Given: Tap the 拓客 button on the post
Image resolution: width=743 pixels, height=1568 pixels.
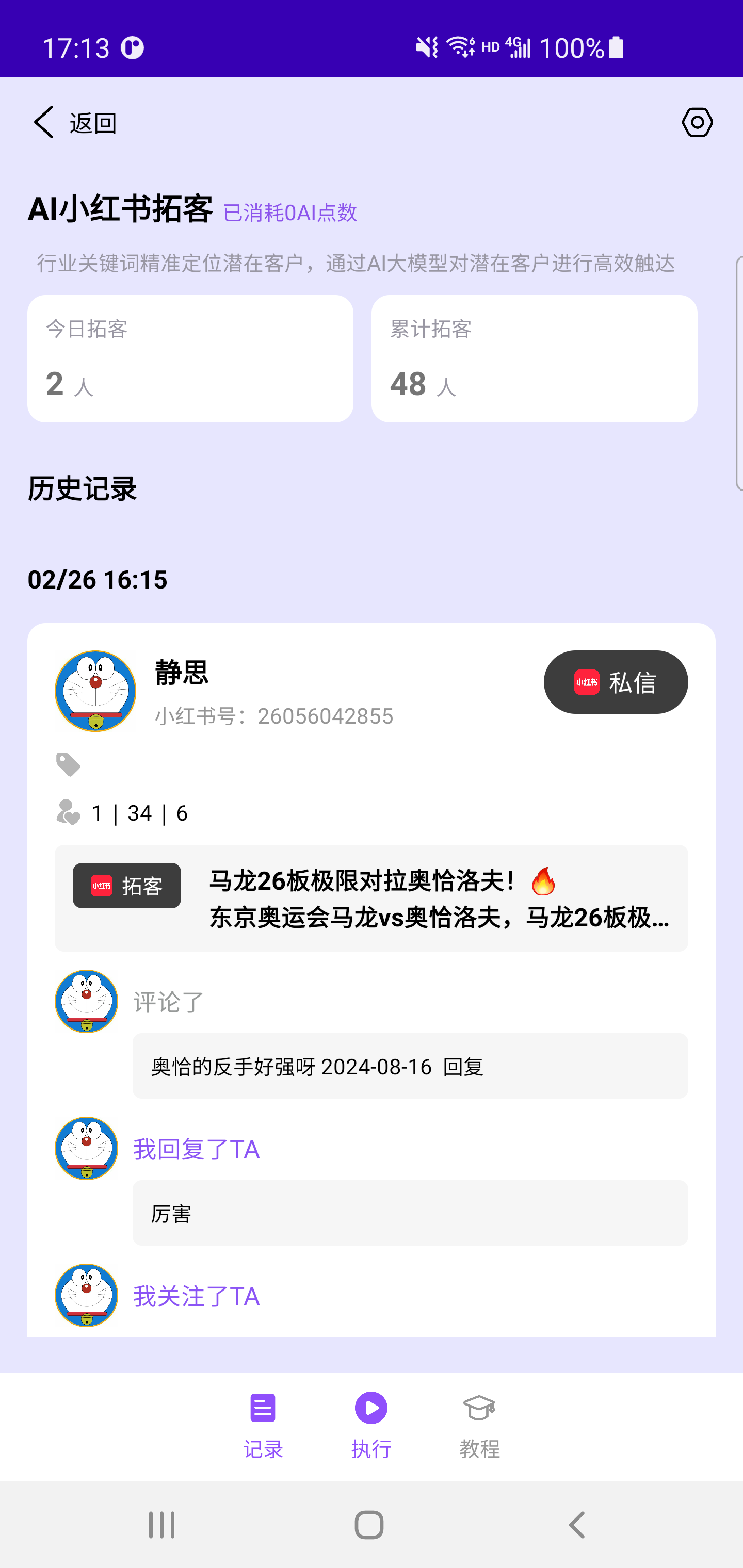Looking at the screenshot, I should click(x=127, y=886).
